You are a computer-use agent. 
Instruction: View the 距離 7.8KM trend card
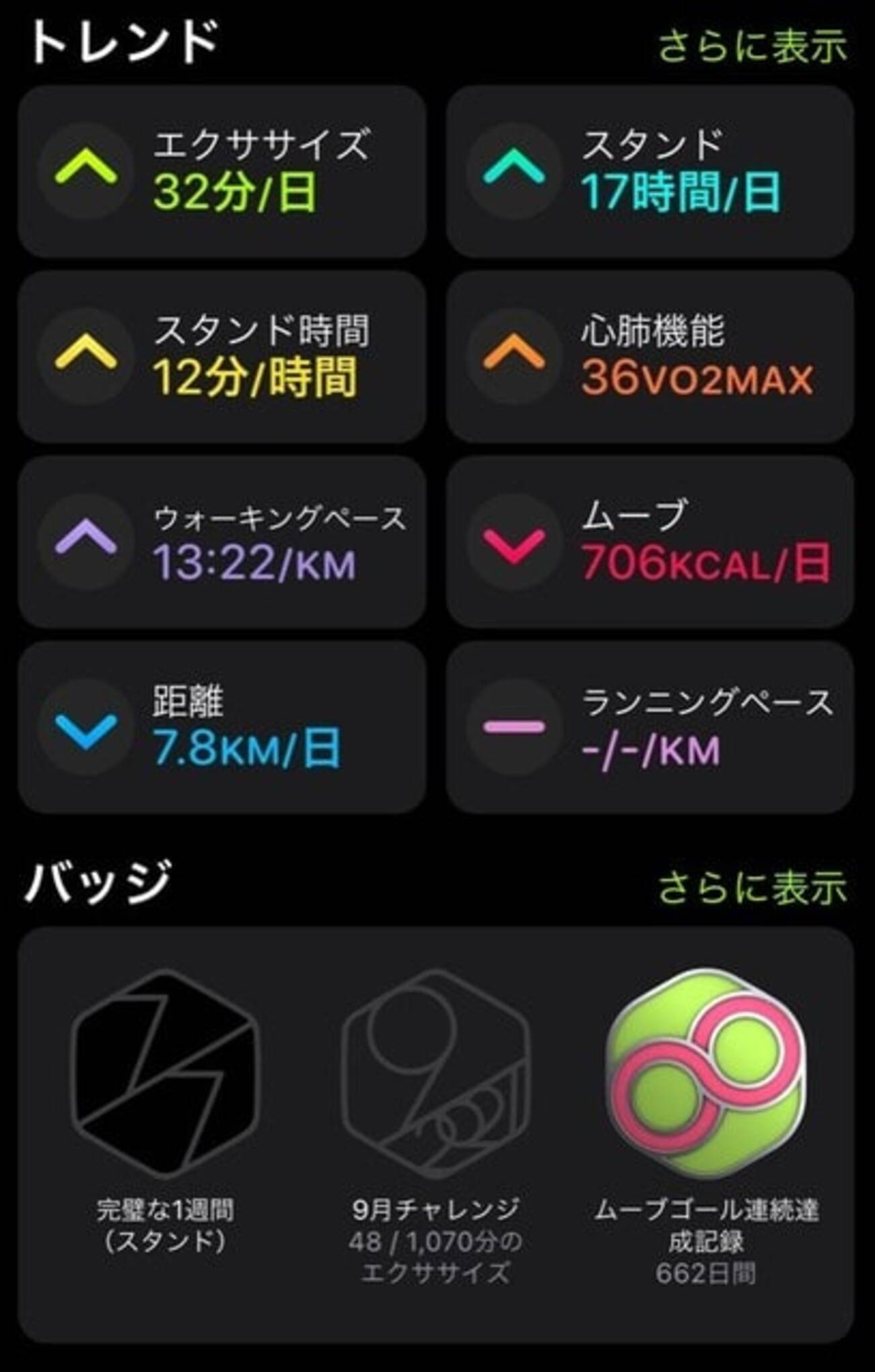pos(222,727)
